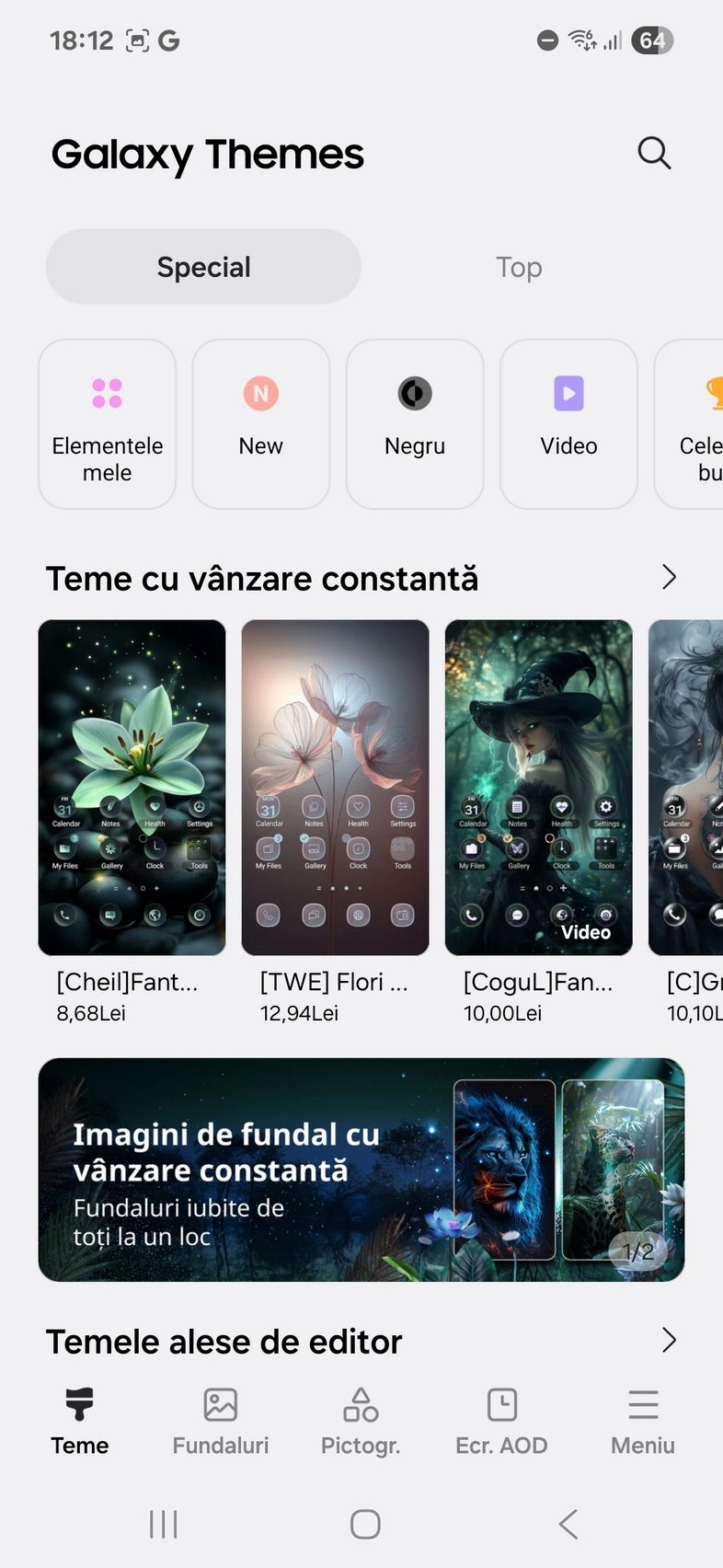Expand Temele alese de editor section
This screenshot has height=1568, width=723.
[669, 1341]
